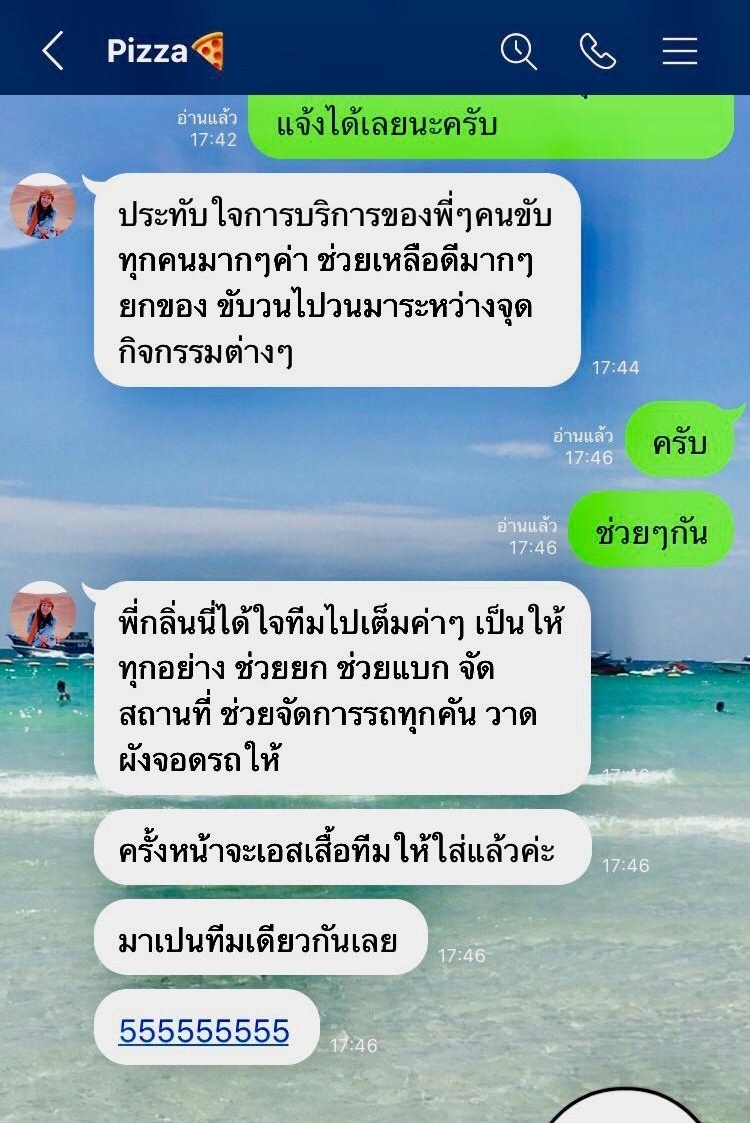
Task: Start a voice call with Pizza
Action: [597, 50]
